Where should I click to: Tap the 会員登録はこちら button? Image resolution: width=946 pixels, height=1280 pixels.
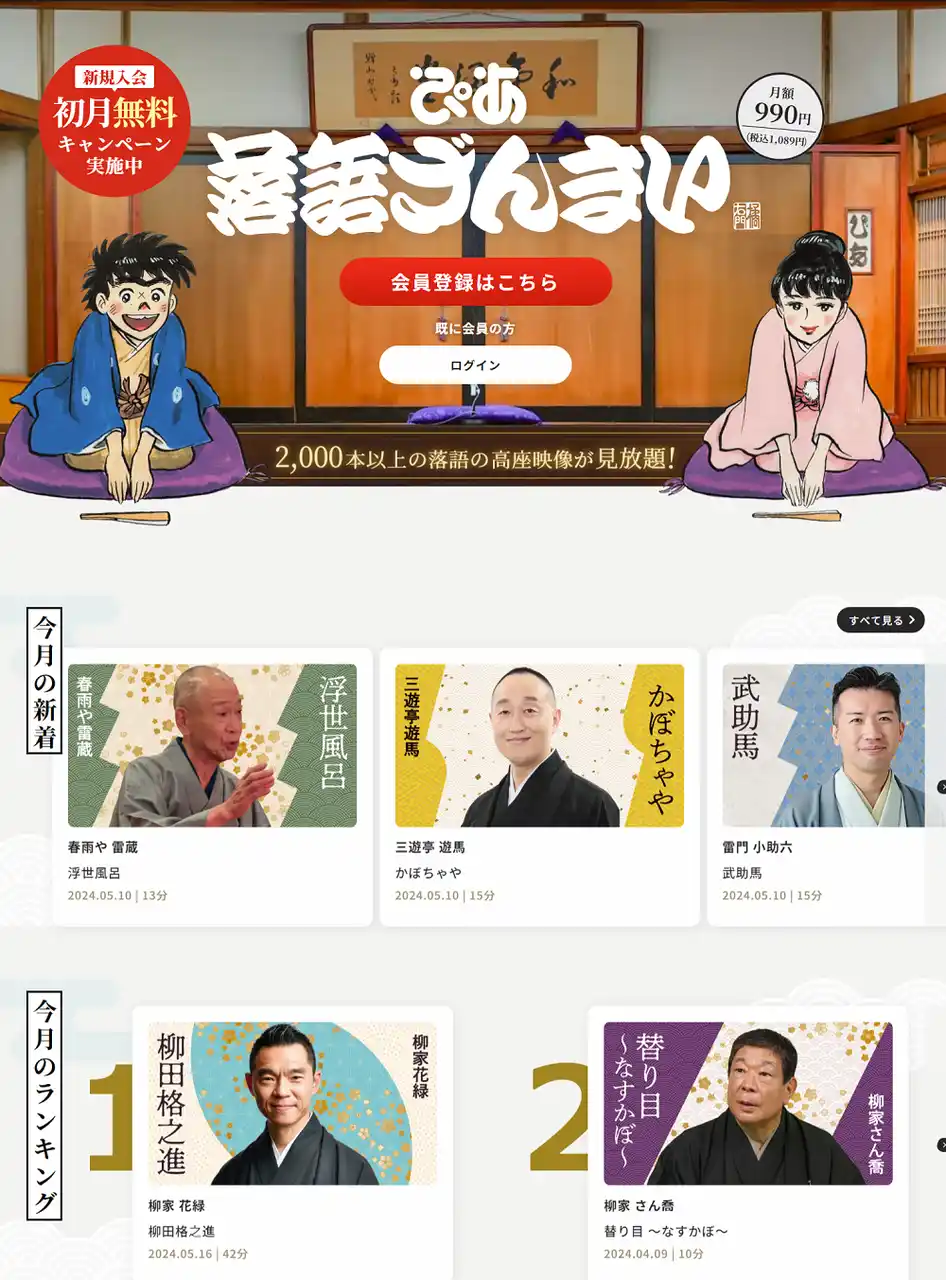pos(475,282)
